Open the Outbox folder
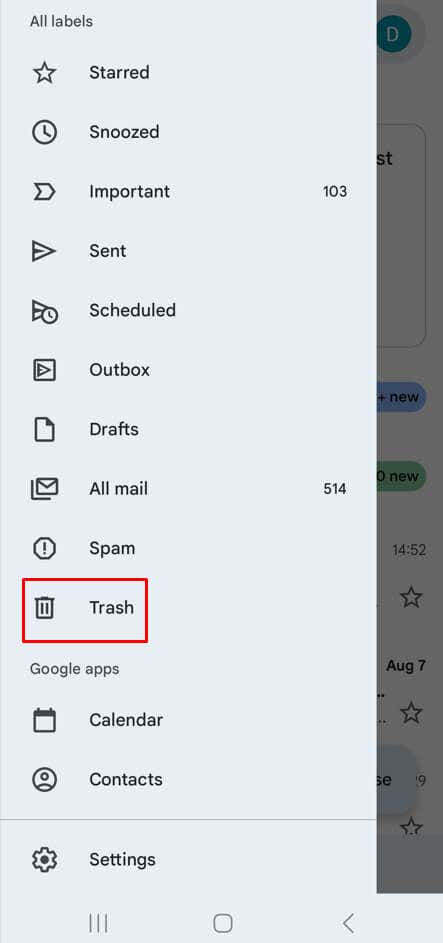The image size is (443, 943). point(188,370)
